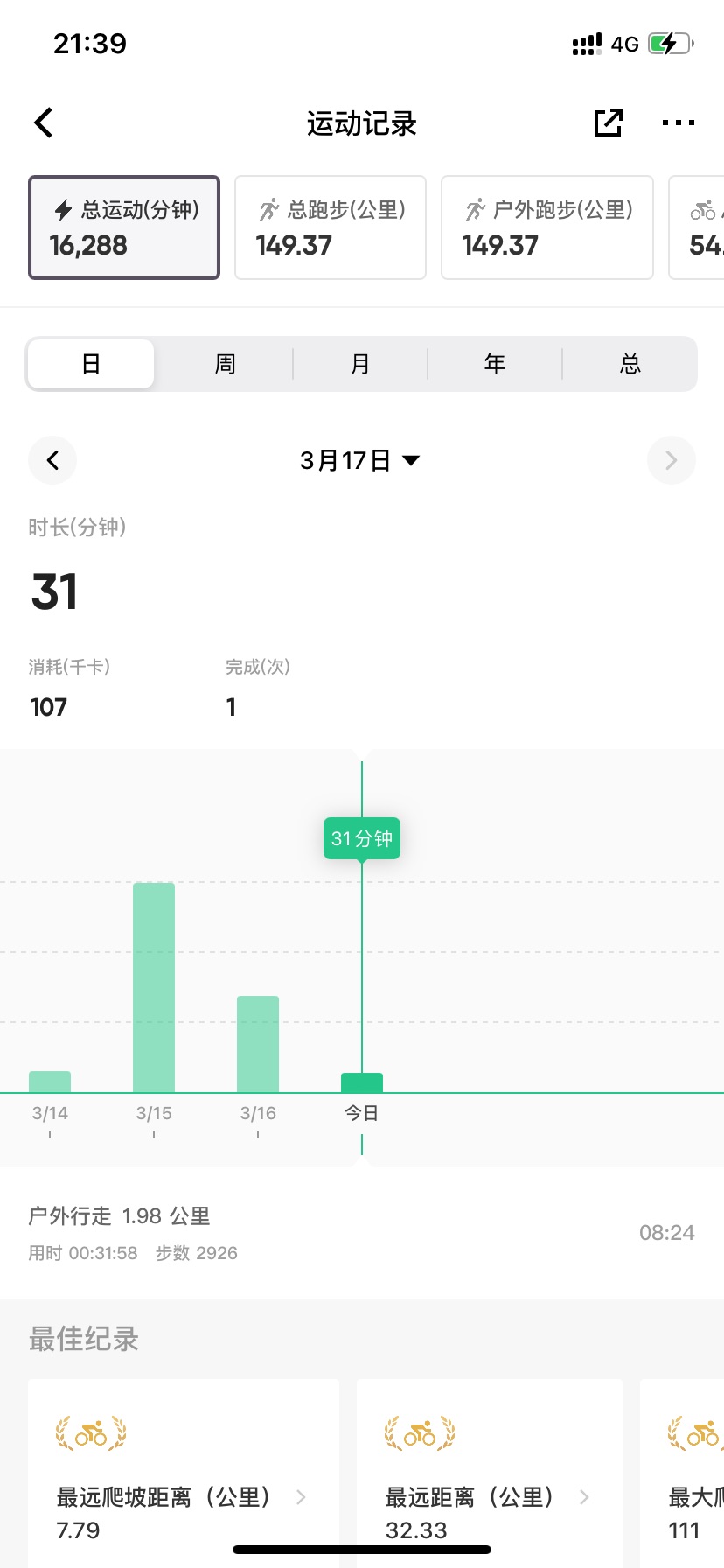Select the 3/15 bar in the chart
Viewport: 724px width, 1568px height.
point(154,987)
